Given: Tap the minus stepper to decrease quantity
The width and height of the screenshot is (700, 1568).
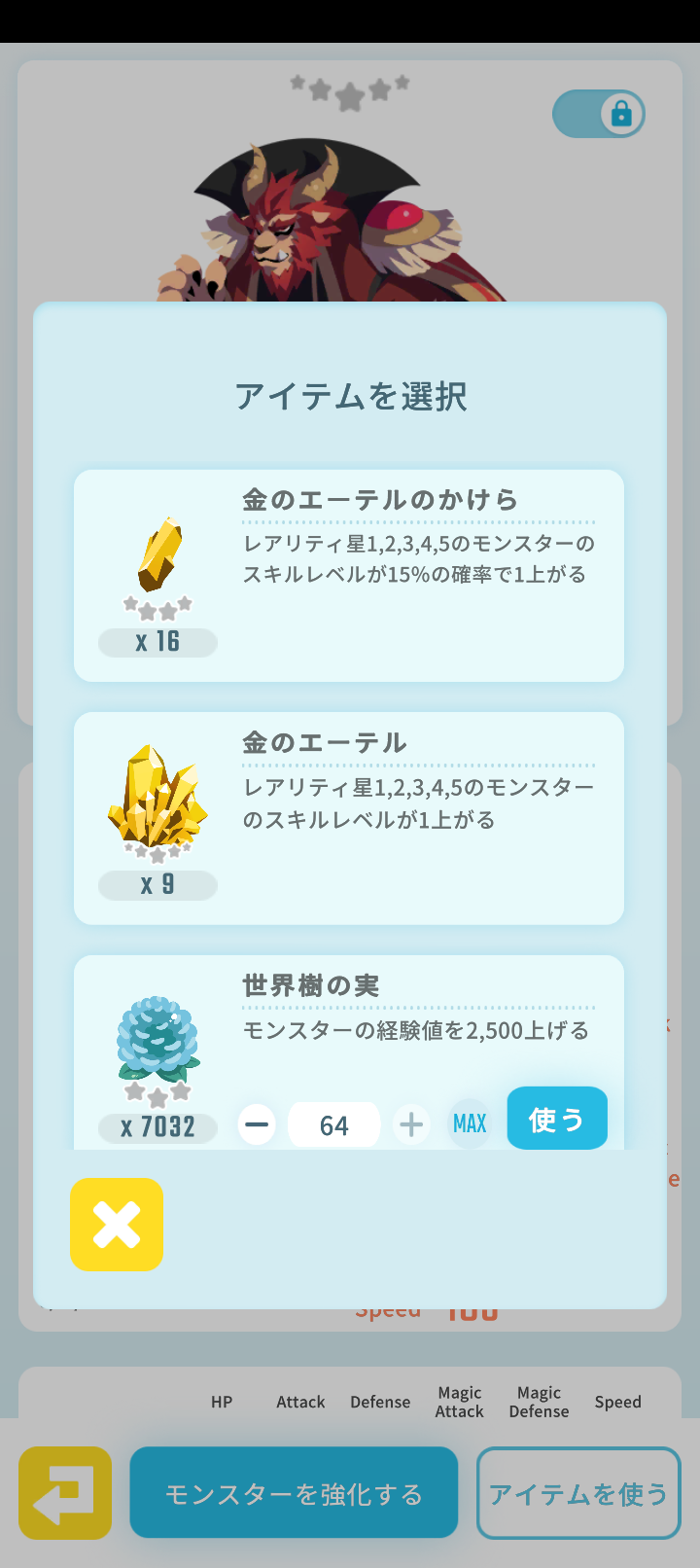Looking at the screenshot, I should pyautogui.click(x=256, y=1123).
